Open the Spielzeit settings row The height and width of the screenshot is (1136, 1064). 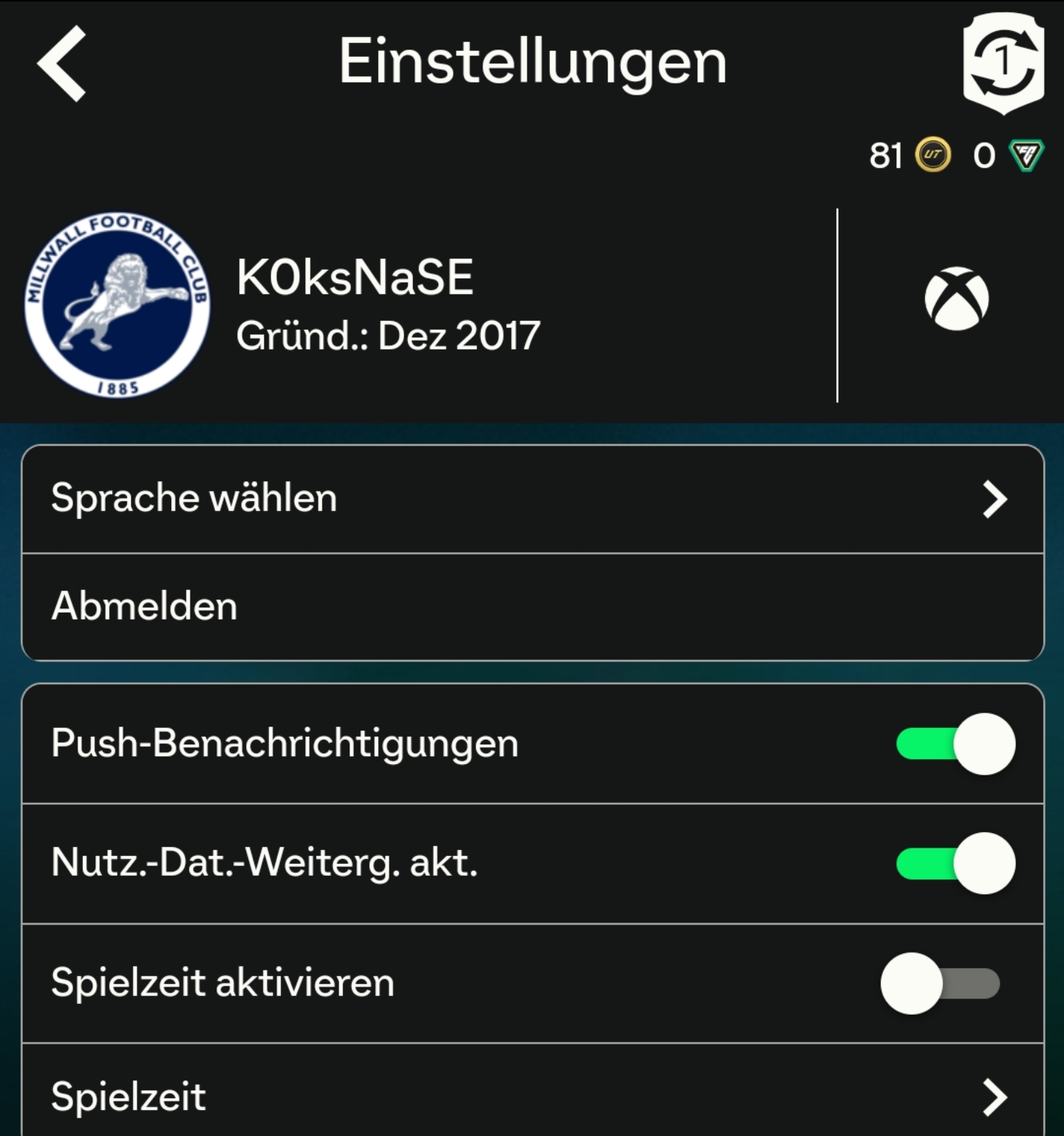532,1096
